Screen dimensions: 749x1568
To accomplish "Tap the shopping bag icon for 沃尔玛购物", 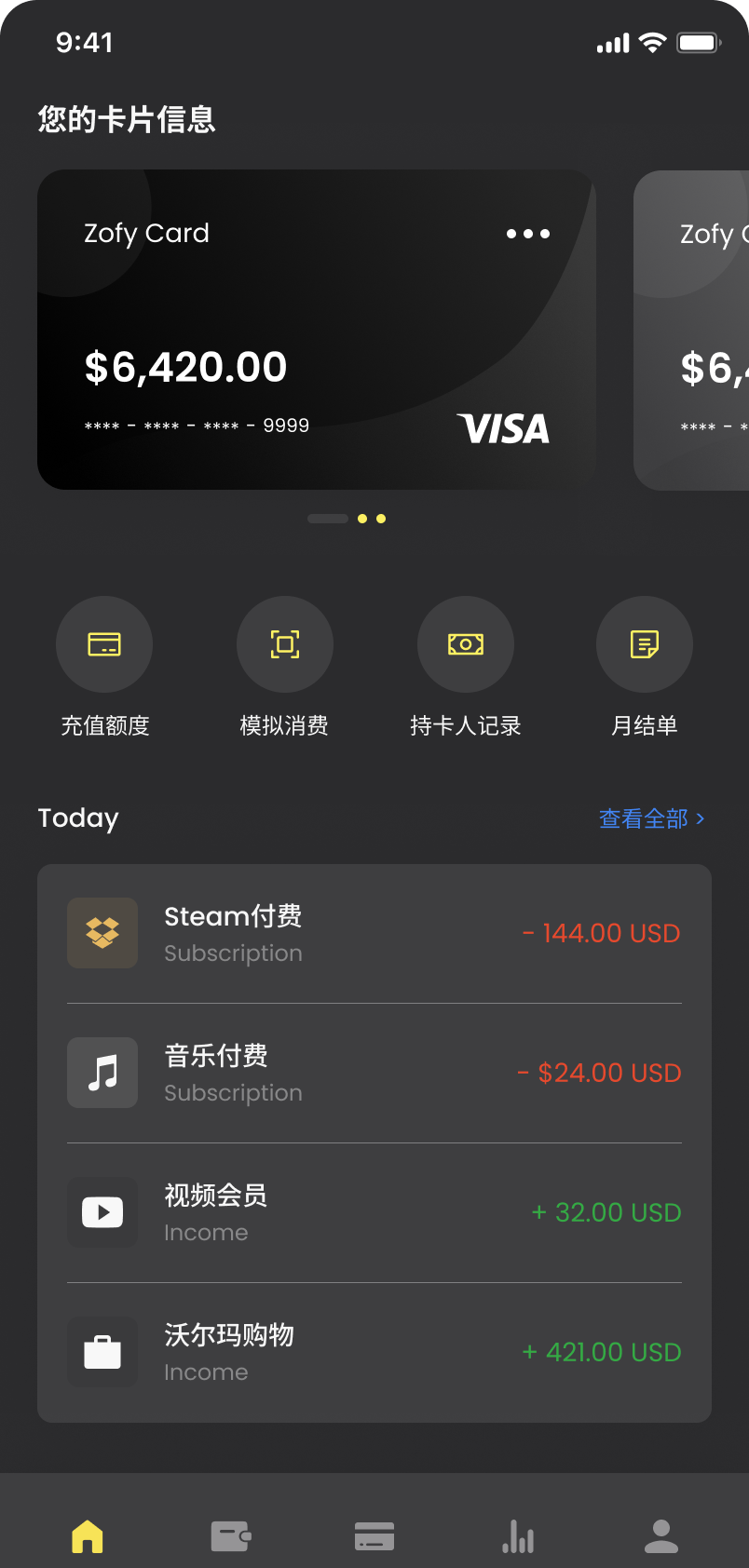I will (102, 1352).
